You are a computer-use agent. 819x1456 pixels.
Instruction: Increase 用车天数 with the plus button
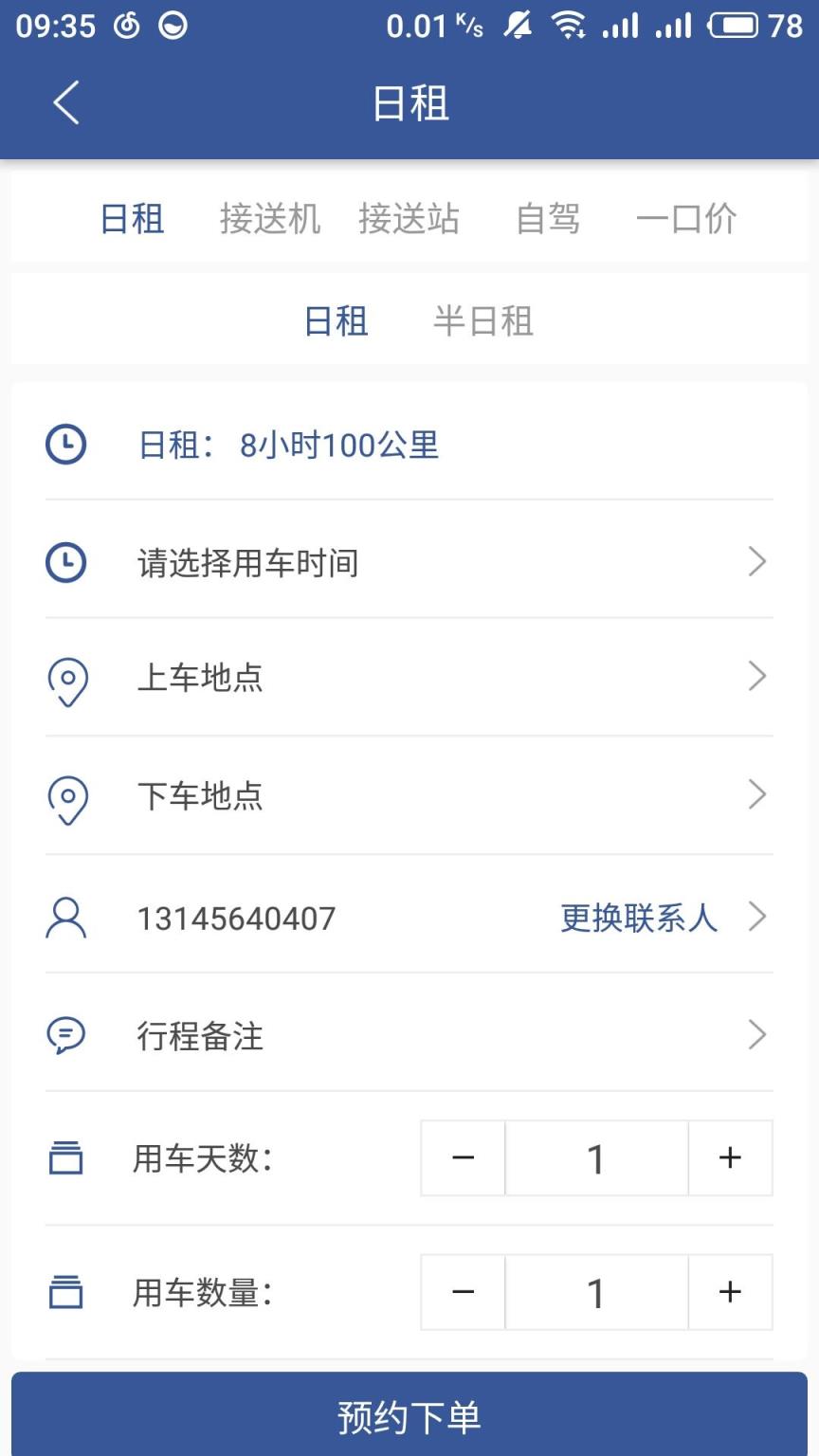[x=730, y=1157]
